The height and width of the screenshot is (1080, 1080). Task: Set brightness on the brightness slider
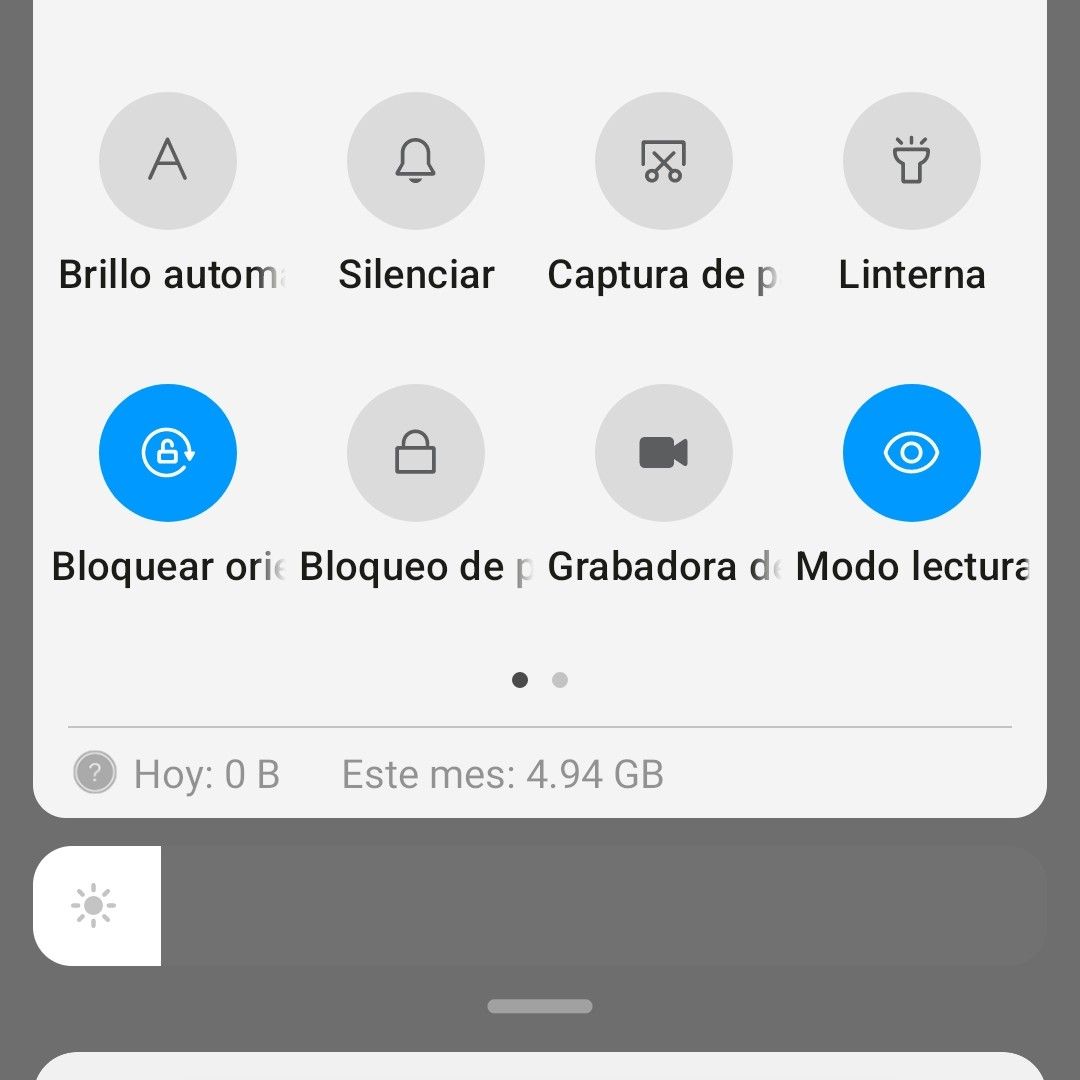click(x=540, y=906)
